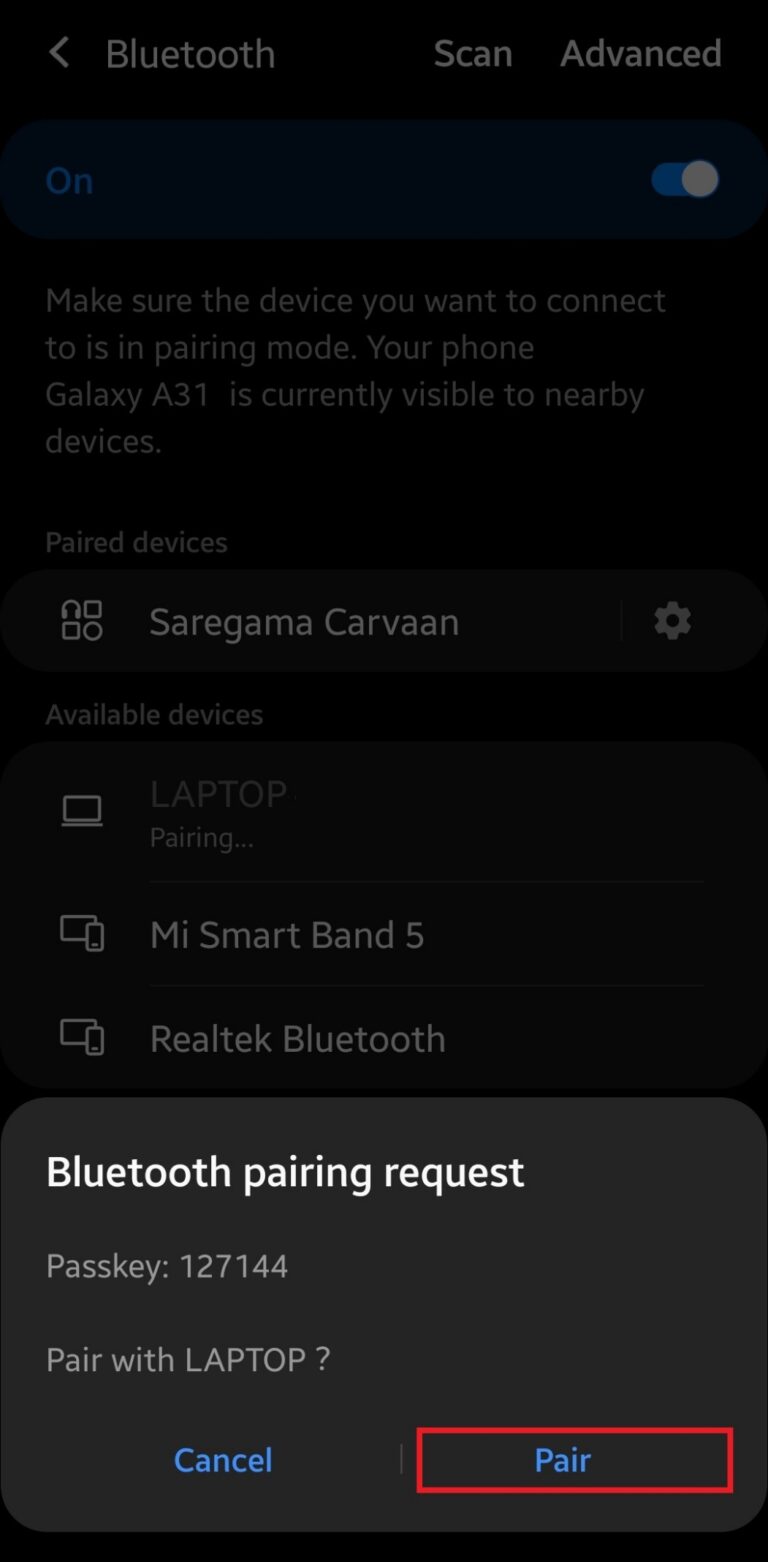Start a Scan for nearby devices
This screenshot has width=768, height=1562.
coord(473,54)
